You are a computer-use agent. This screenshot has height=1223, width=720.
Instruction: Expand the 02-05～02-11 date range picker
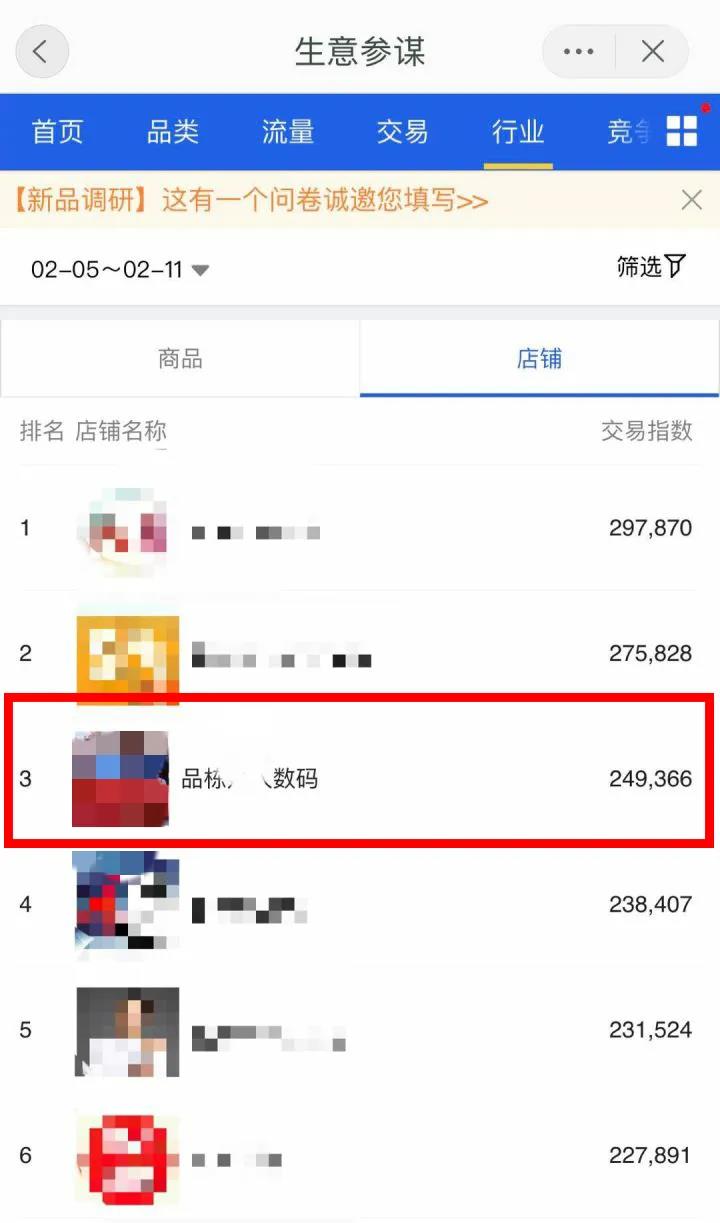click(x=120, y=269)
